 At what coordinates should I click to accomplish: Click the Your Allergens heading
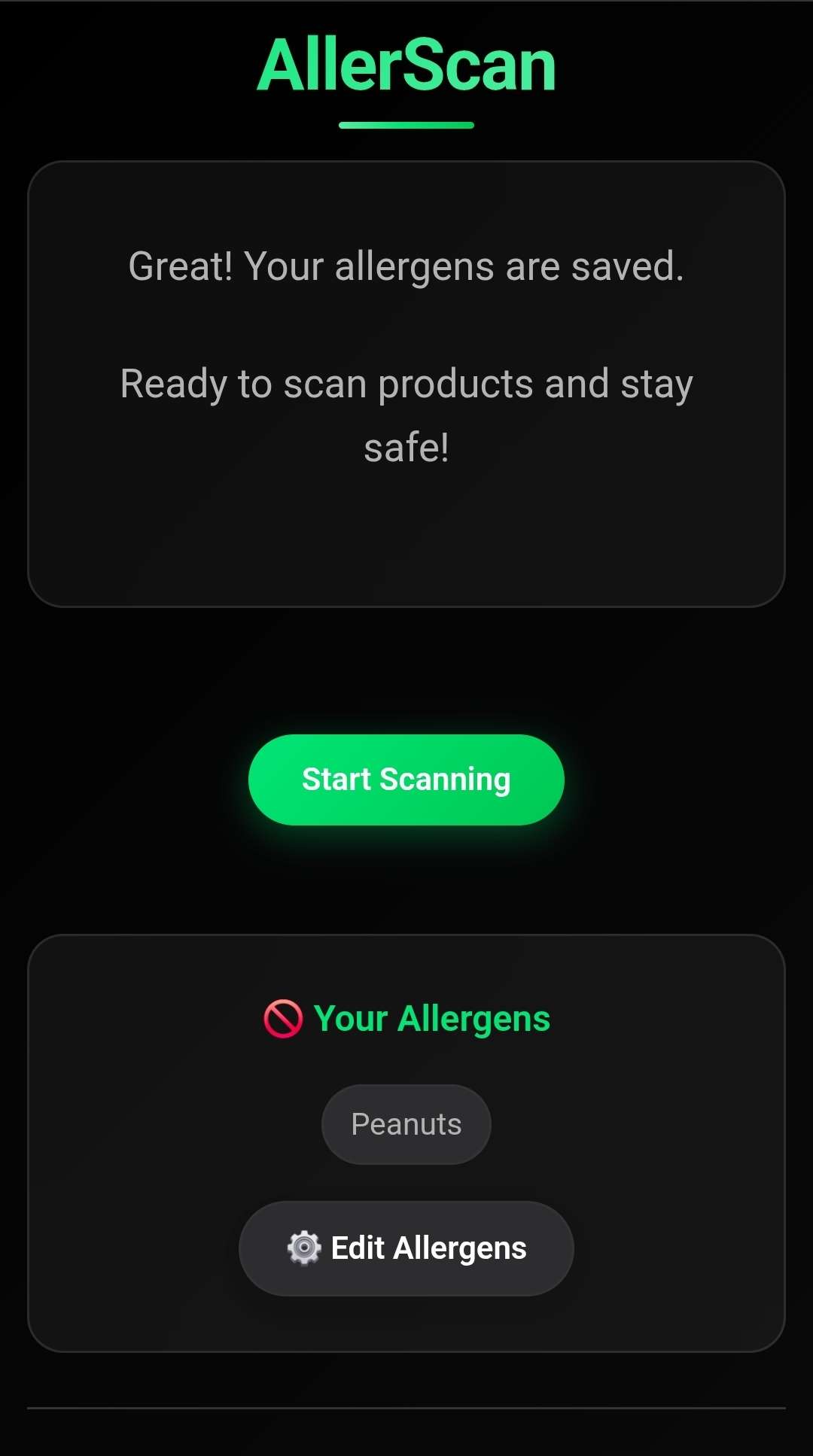(x=430, y=1017)
